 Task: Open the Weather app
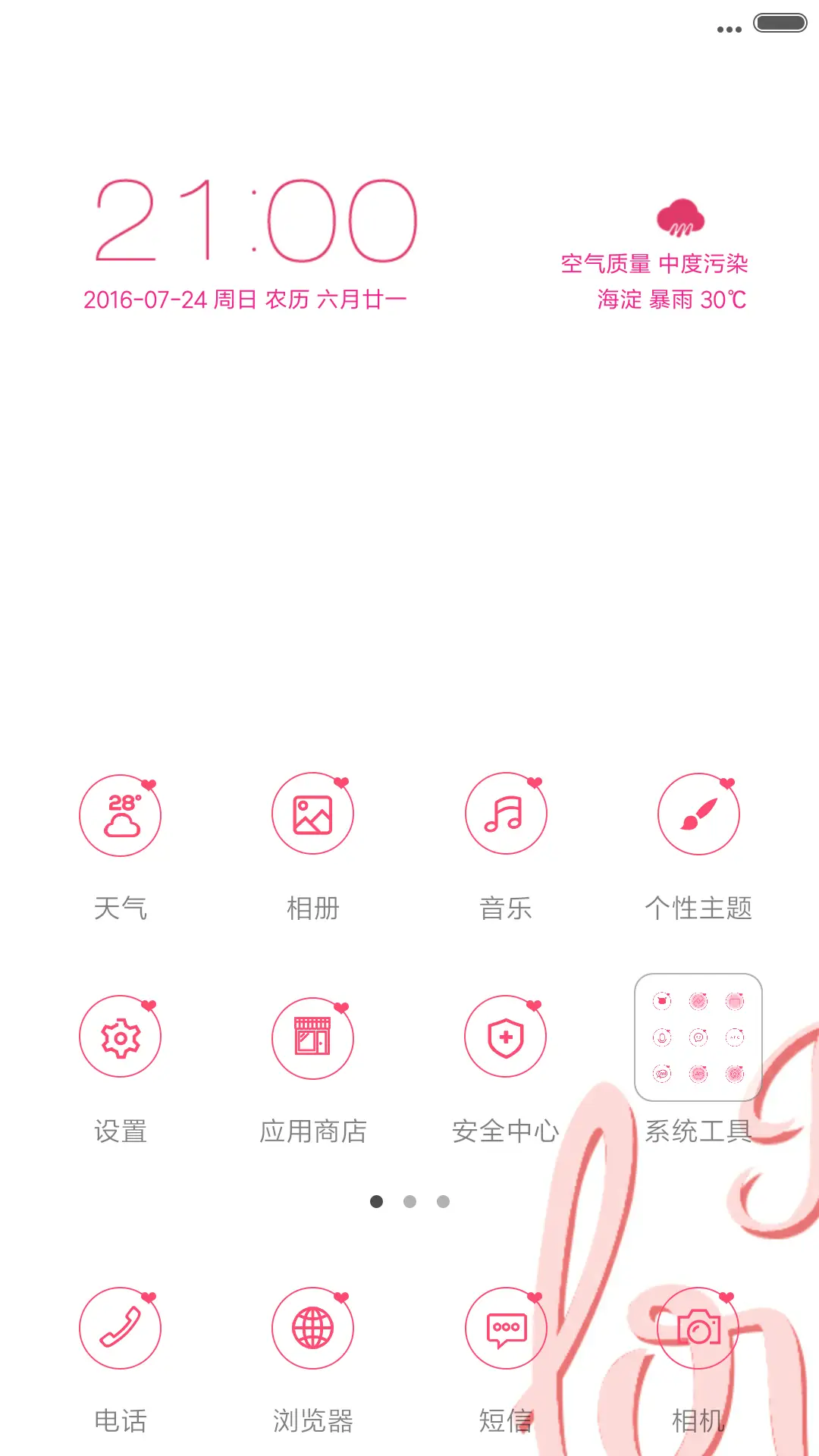pyautogui.click(x=120, y=813)
